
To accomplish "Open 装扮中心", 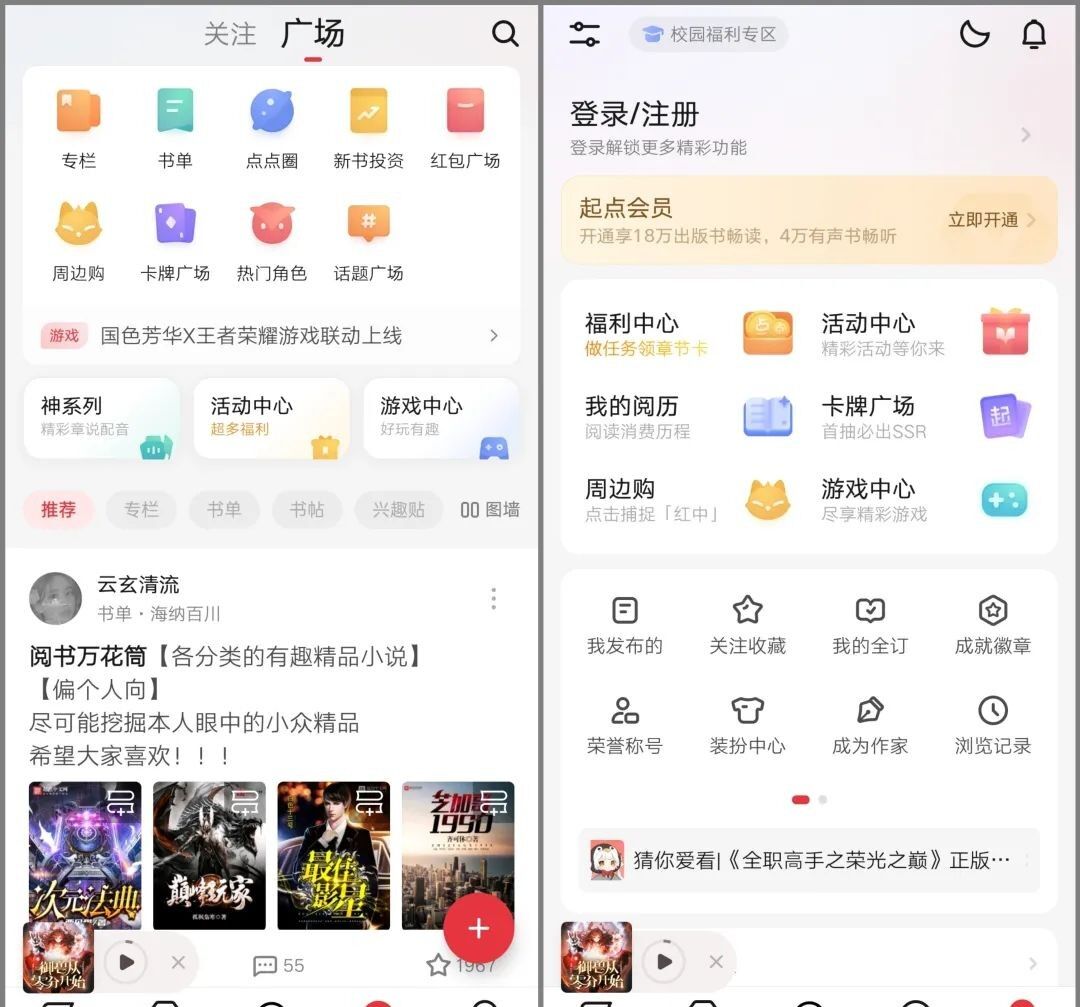I will (x=747, y=725).
